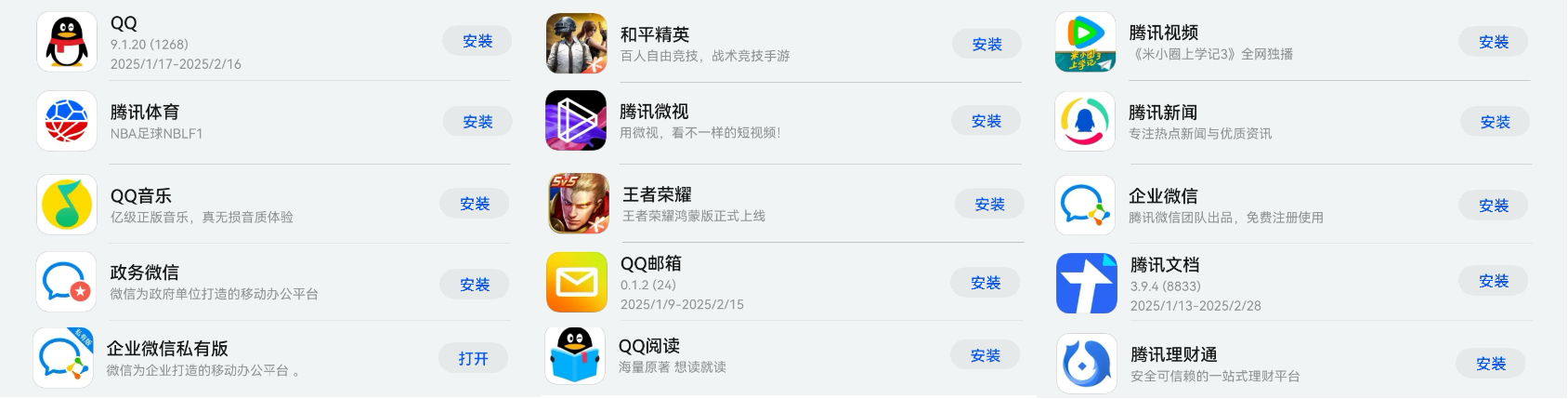Install 政务微信
This screenshot has height=399, width=1568.
click(x=475, y=285)
